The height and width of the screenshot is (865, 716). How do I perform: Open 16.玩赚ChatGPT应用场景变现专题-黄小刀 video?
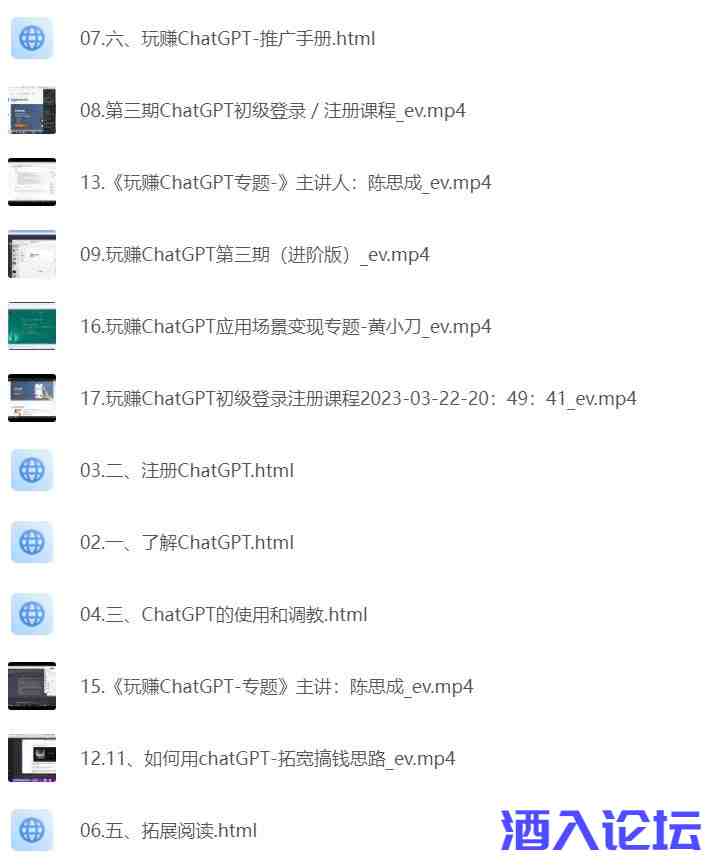click(x=285, y=327)
